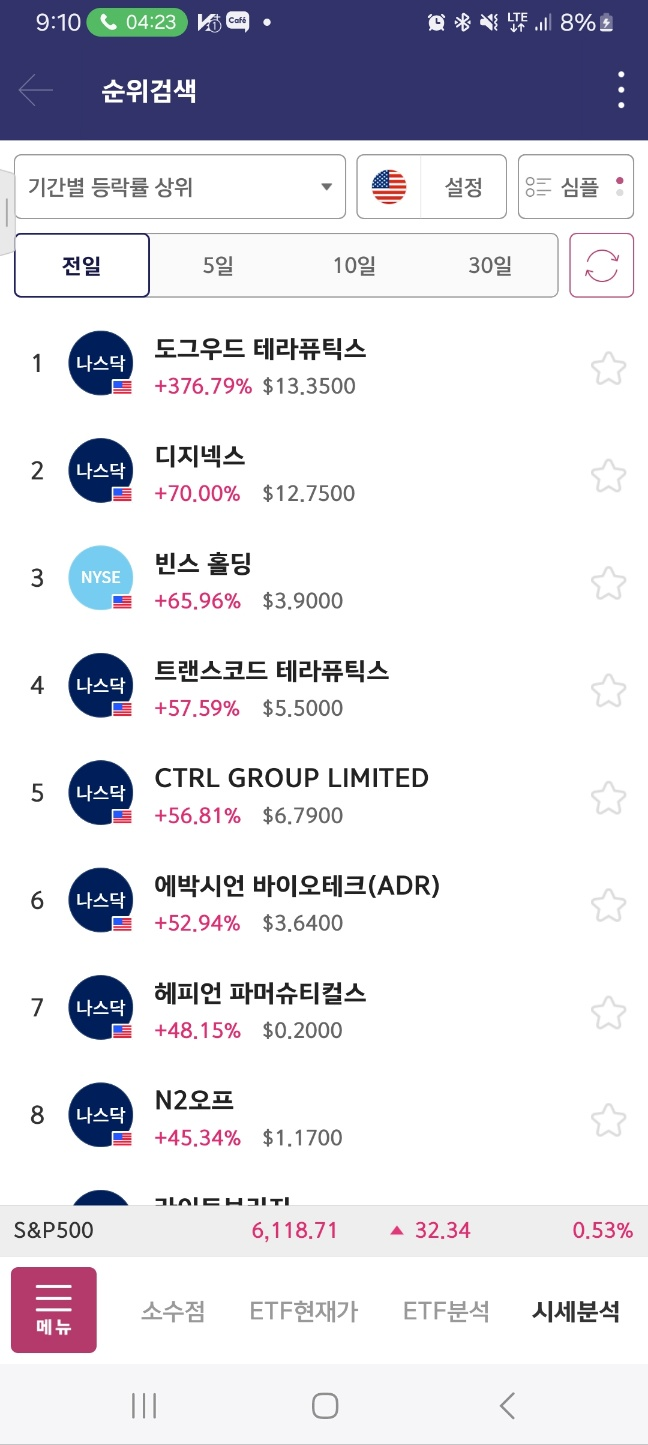Choose the 30일 period tab
This screenshot has height=1445, width=648.
click(x=489, y=265)
